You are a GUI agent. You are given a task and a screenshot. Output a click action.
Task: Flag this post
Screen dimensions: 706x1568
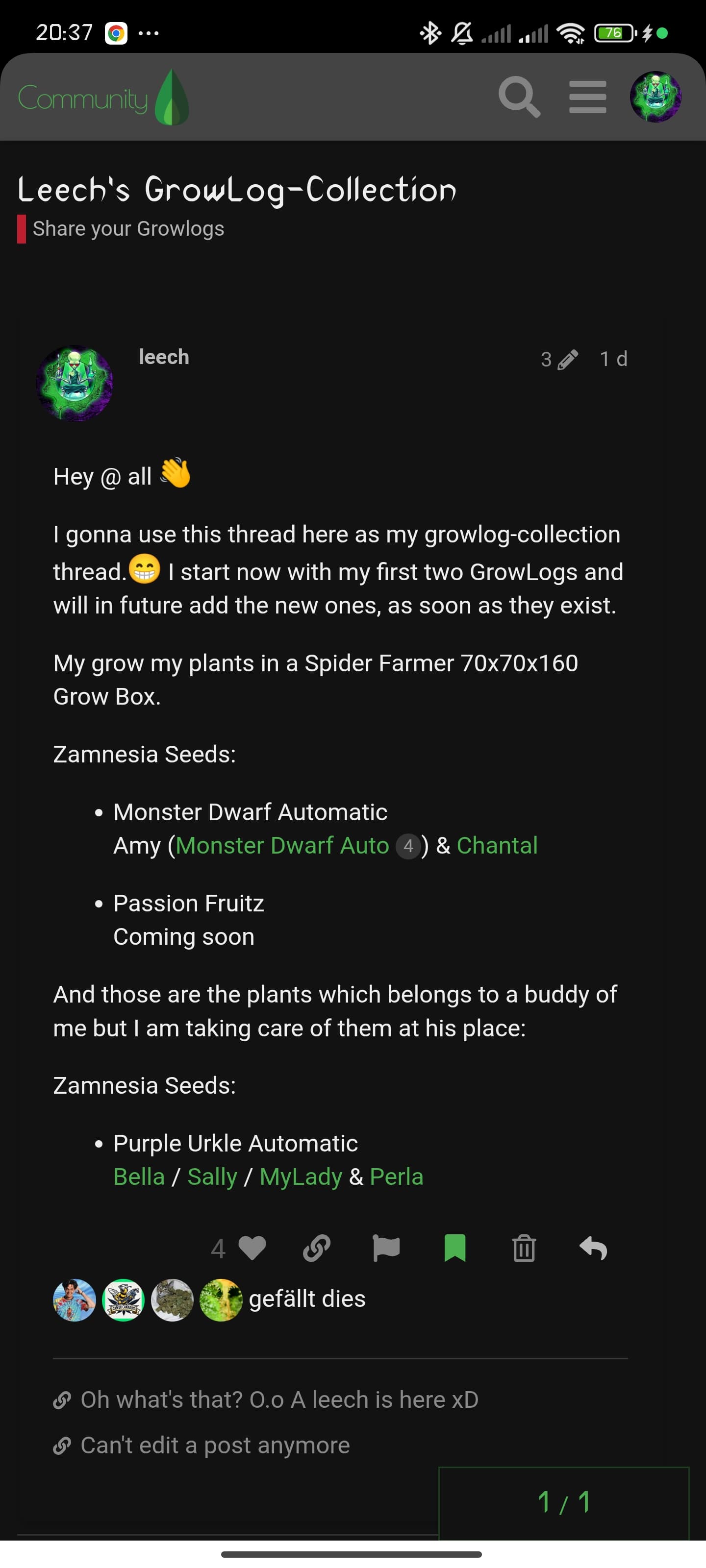tap(385, 1249)
